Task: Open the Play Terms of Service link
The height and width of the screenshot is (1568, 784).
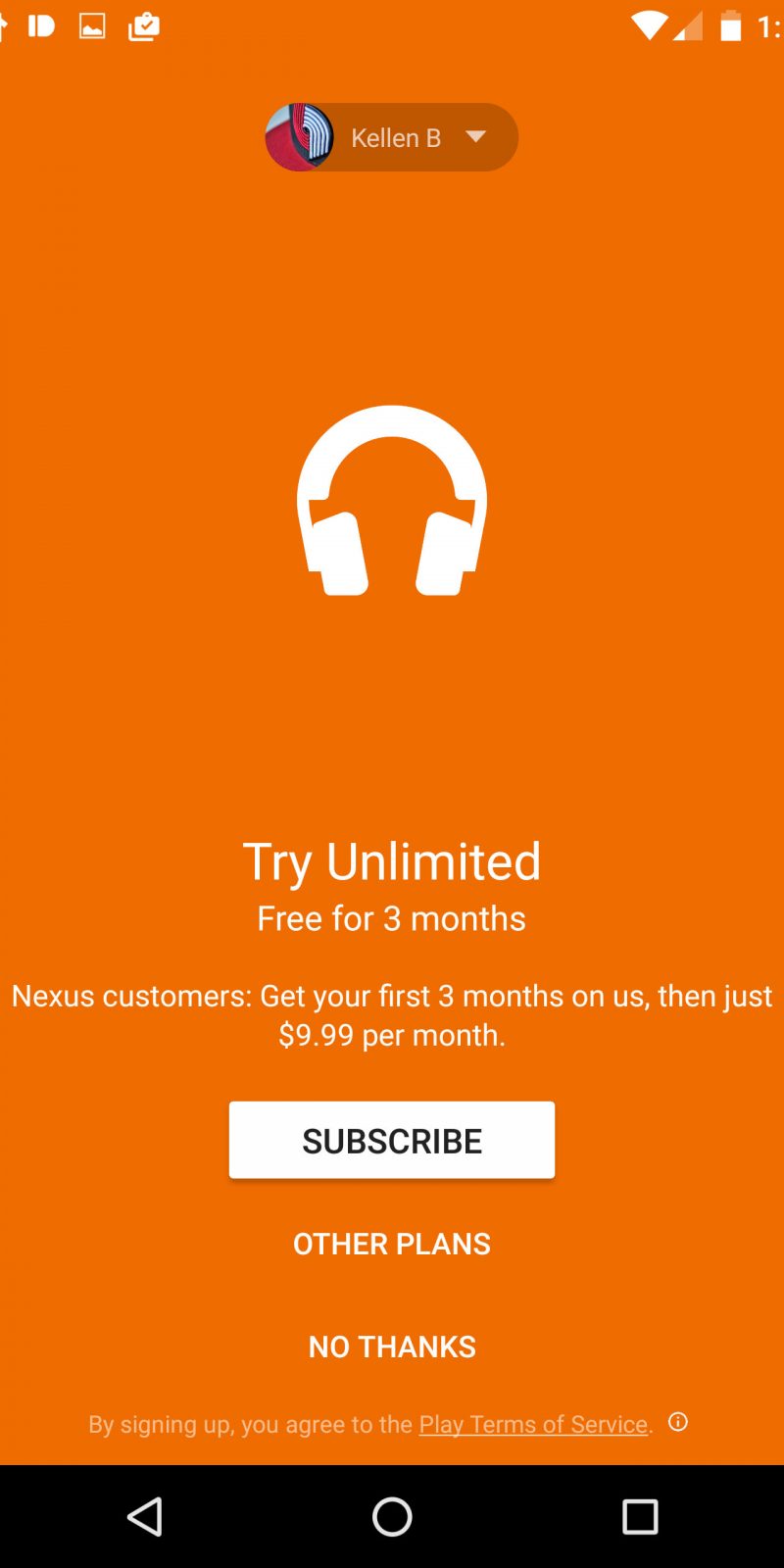Action: (x=534, y=1424)
